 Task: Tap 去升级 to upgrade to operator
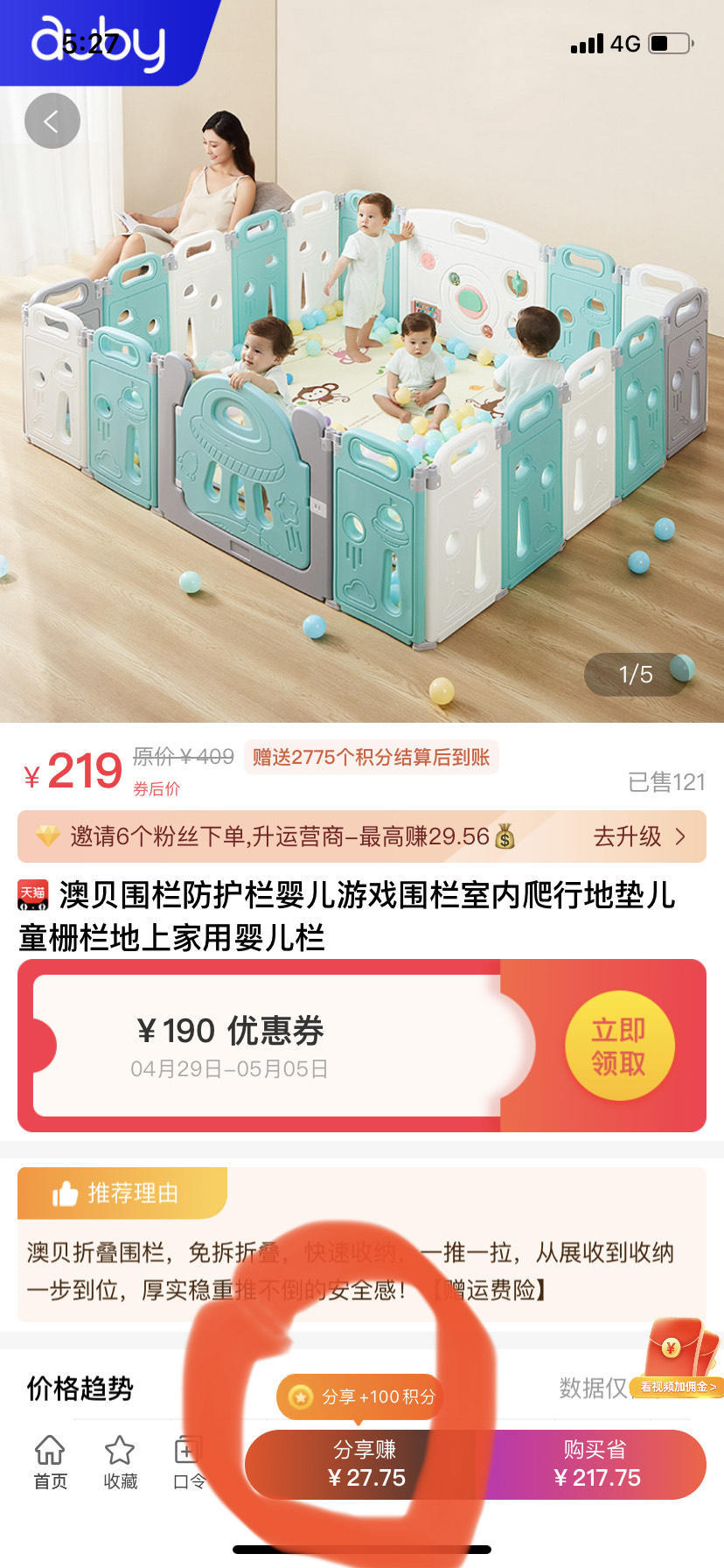638,836
